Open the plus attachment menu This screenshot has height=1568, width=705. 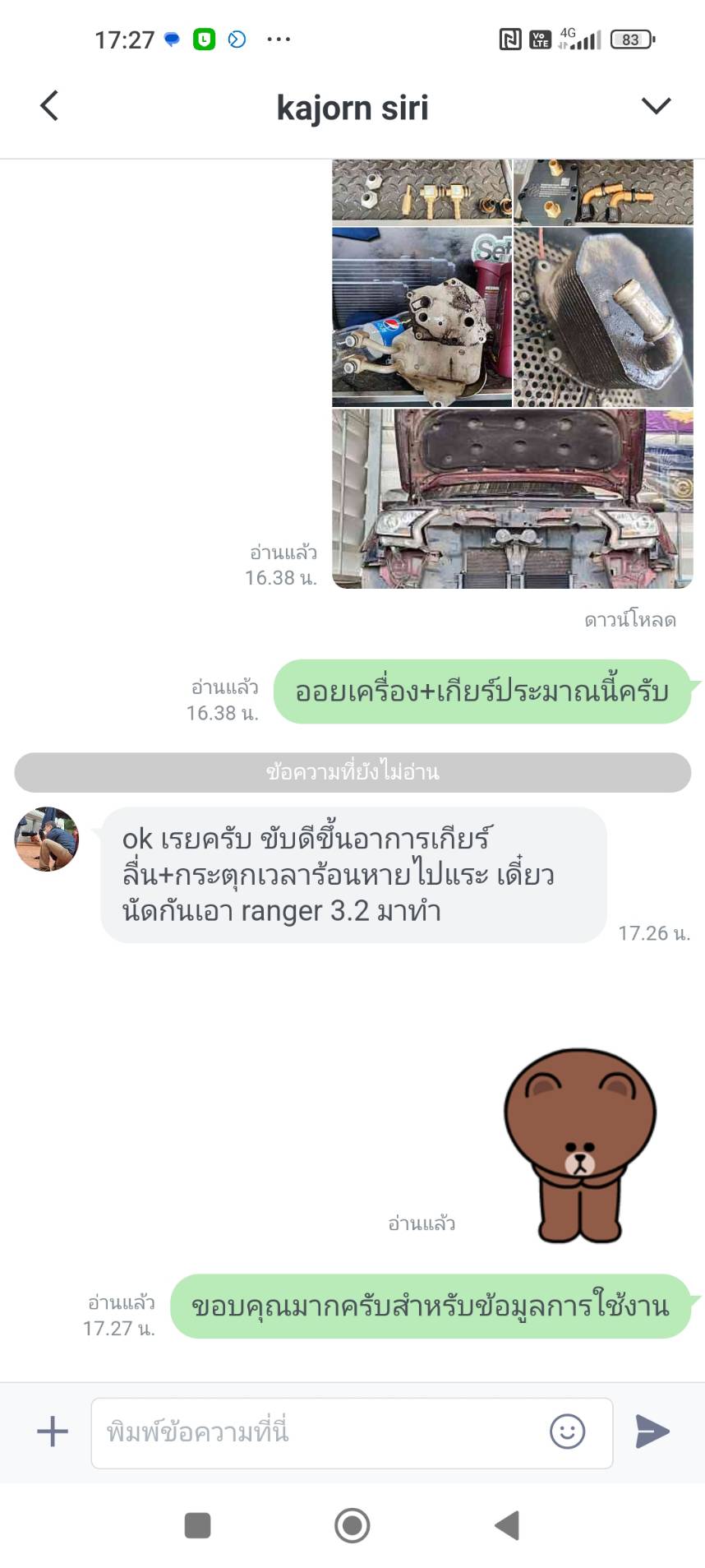click(x=53, y=1432)
